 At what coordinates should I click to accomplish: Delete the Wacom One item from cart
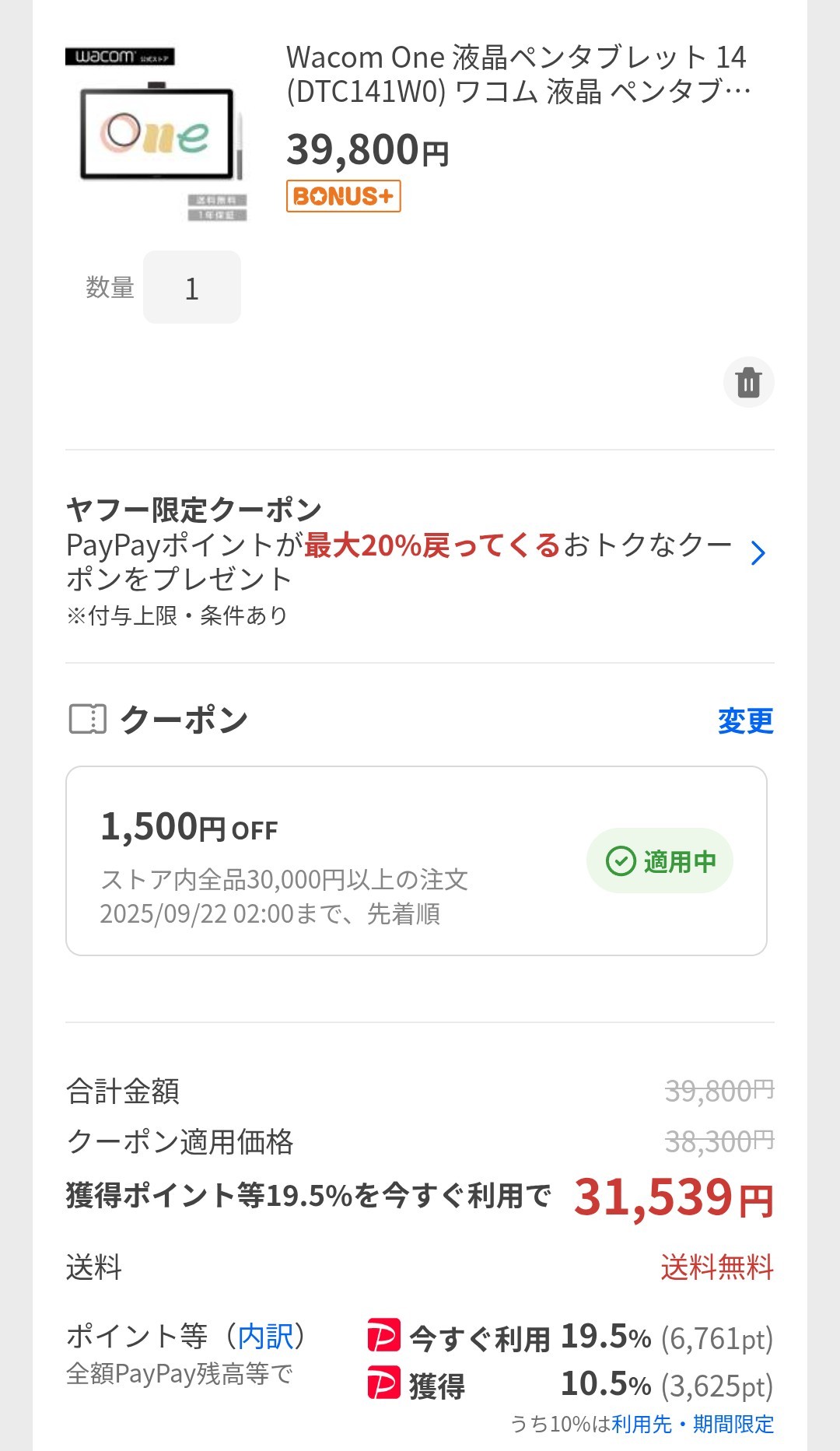(x=748, y=383)
